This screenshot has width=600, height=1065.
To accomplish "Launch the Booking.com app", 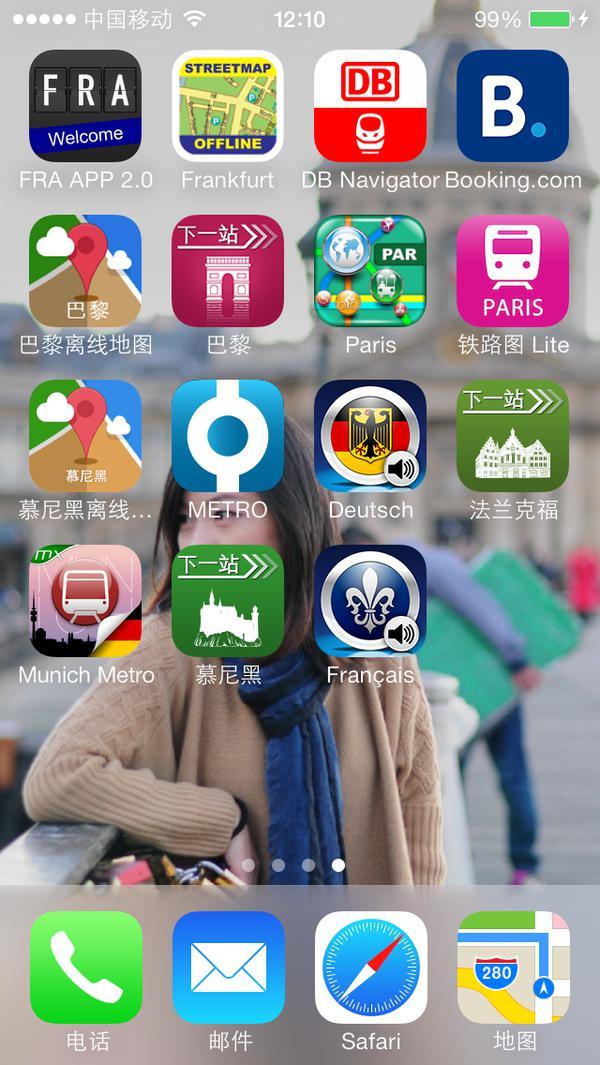I will pyautogui.click(x=513, y=106).
